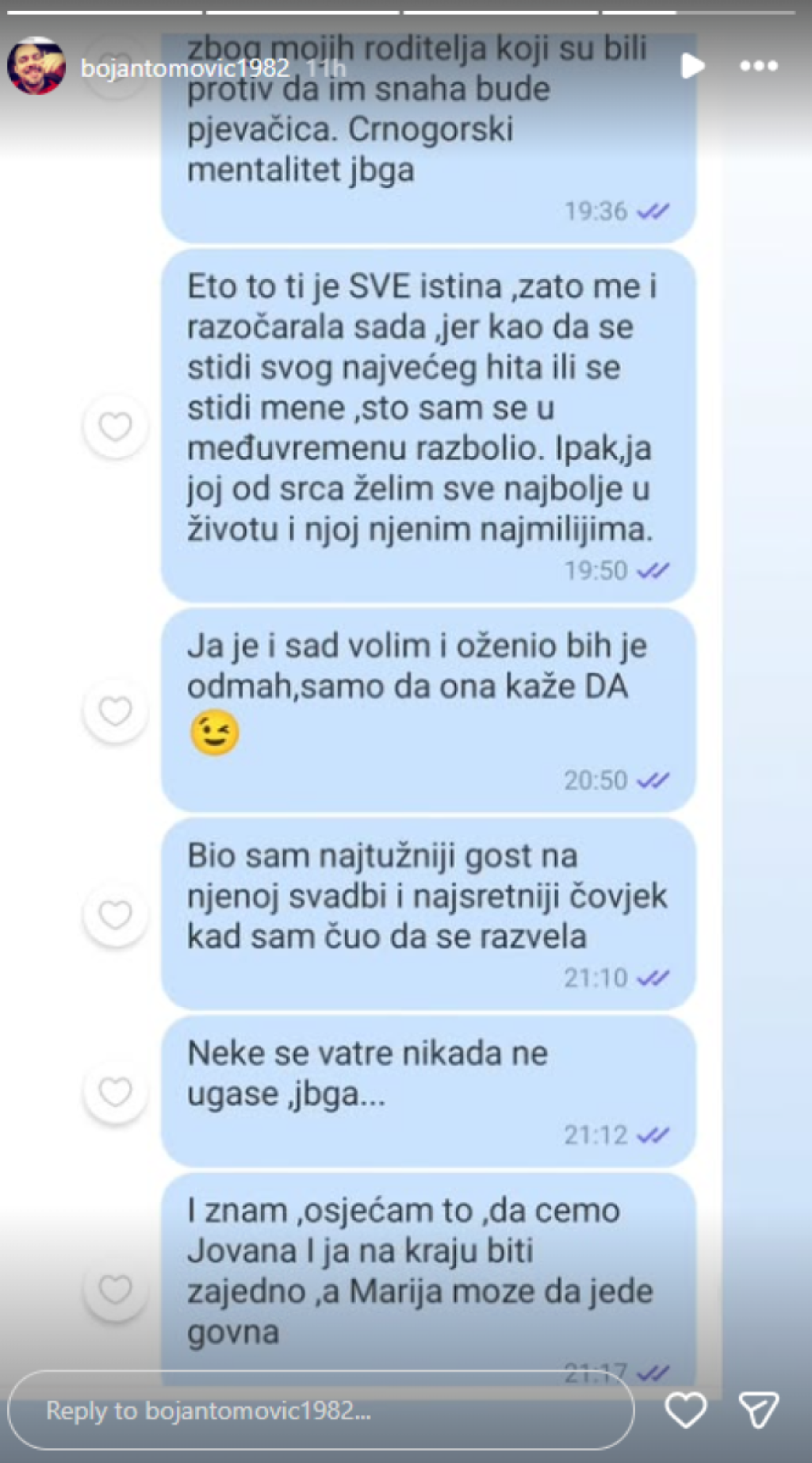
Task: Open the bojantomovic1982 username link
Action: [x=185, y=68]
